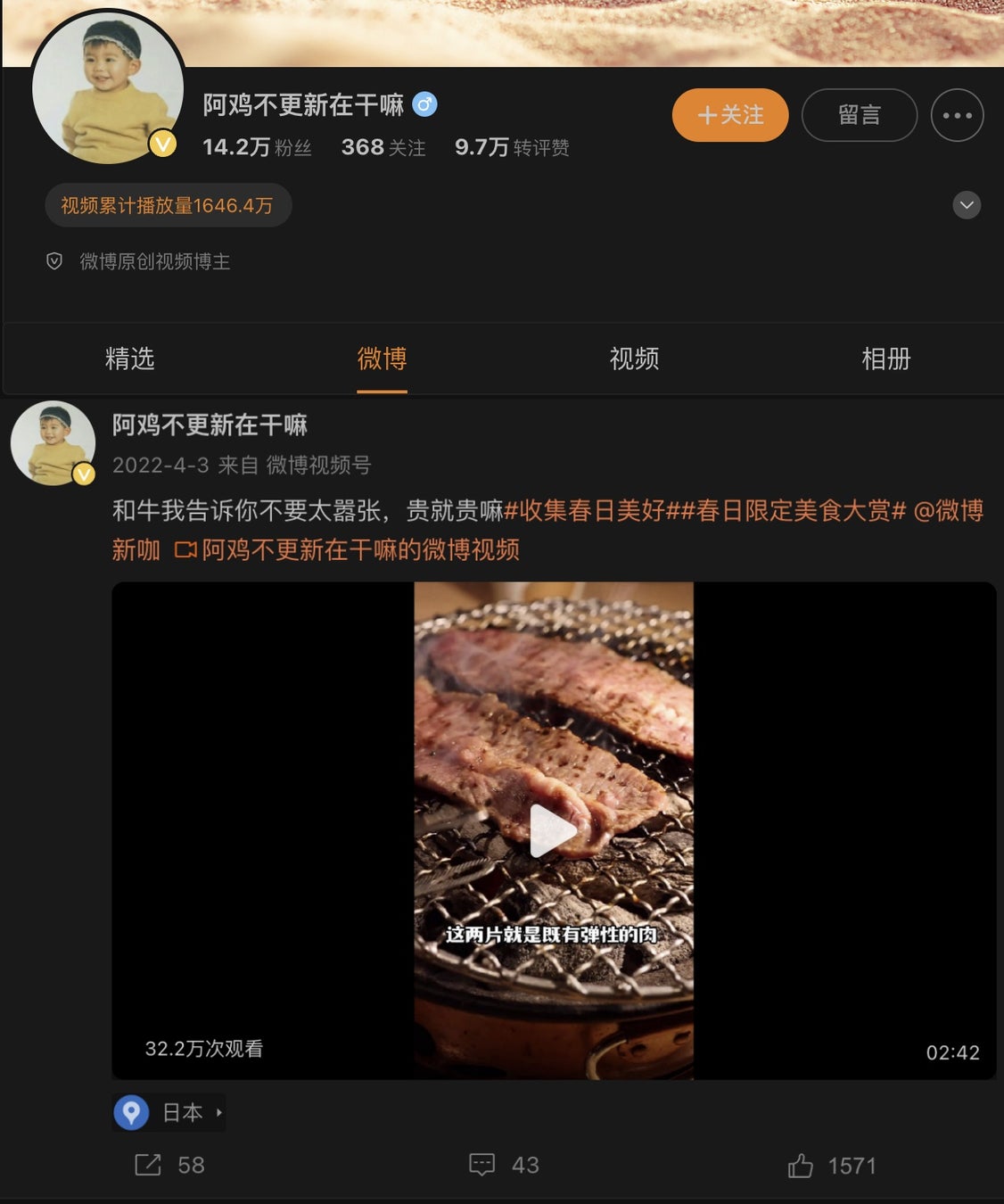Open the 相册 tab
The image size is (1004, 1204).
point(885,359)
